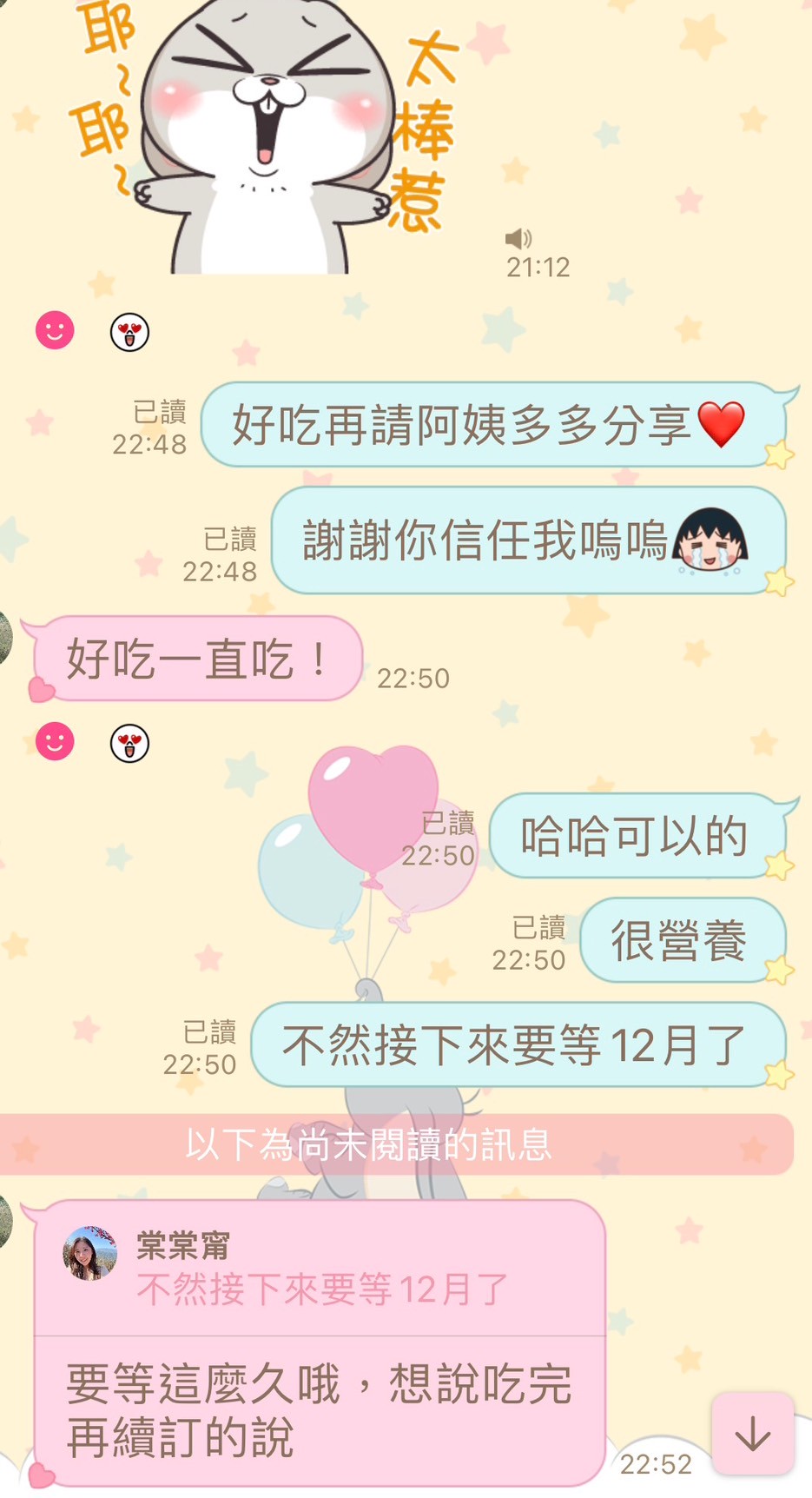Open pink smiley reaction under 好吃一直吃！

(x=55, y=742)
